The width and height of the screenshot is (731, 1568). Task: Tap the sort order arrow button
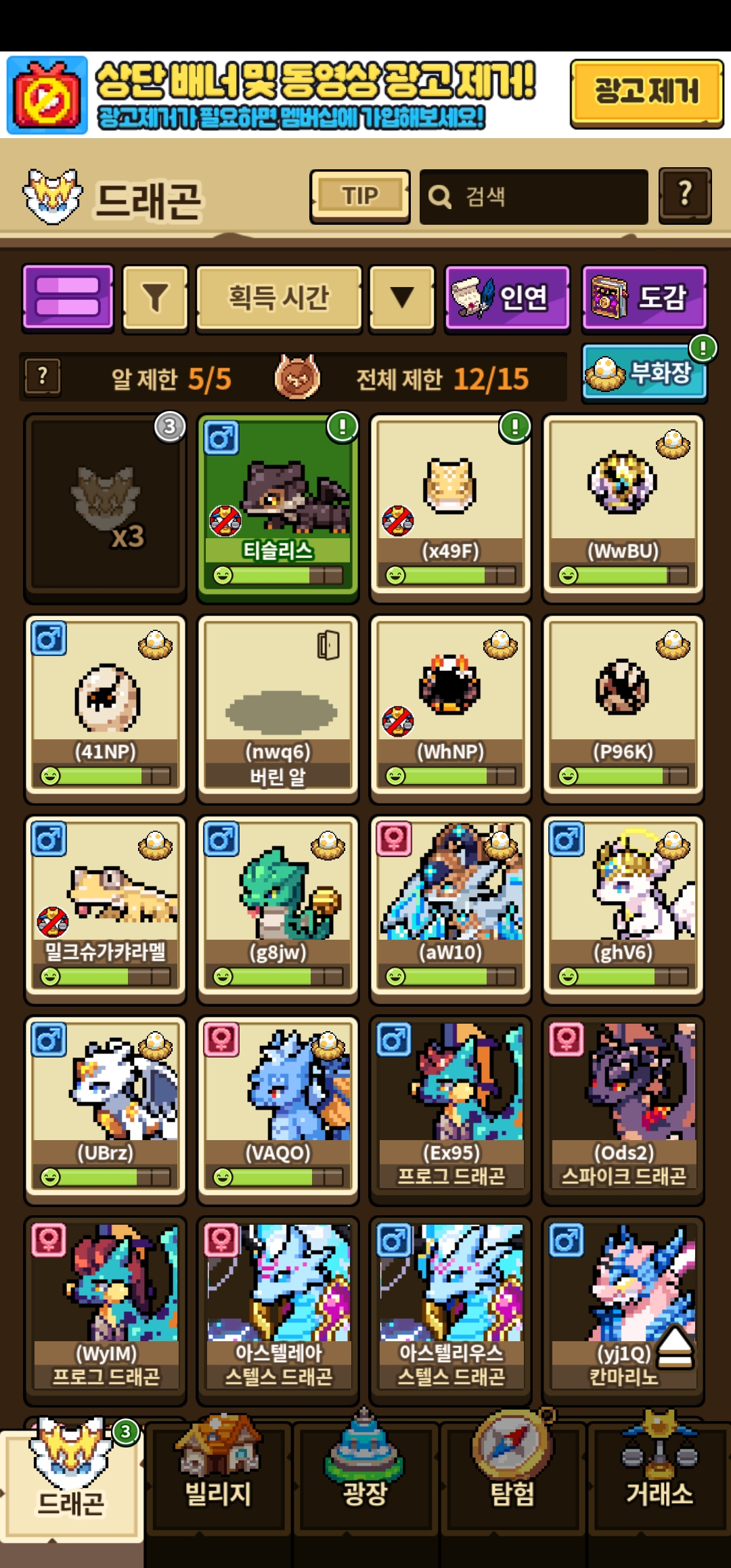point(401,298)
